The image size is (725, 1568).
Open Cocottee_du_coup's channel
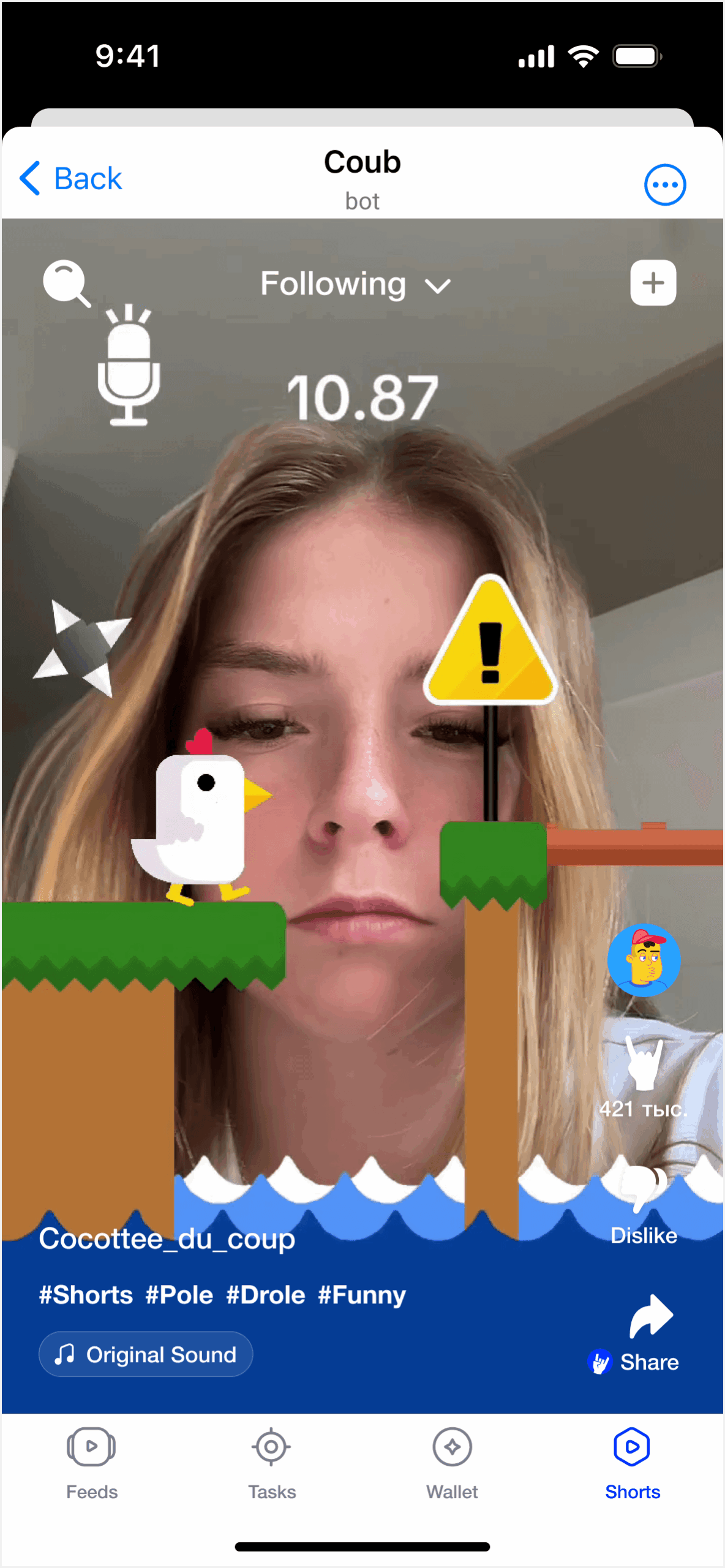point(167,1238)
